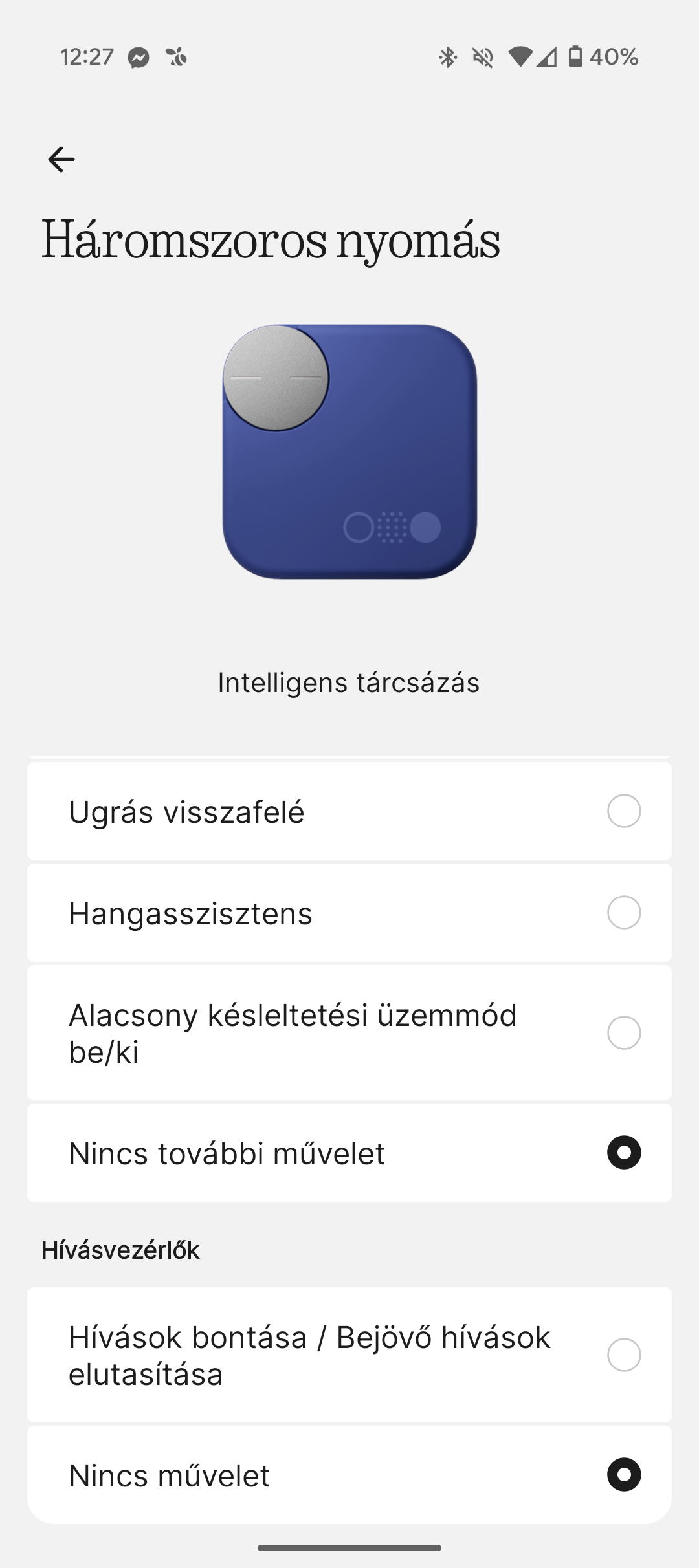The image size is (699, 1568).
Task: Go back using the arrow icon
Action: 61,159
